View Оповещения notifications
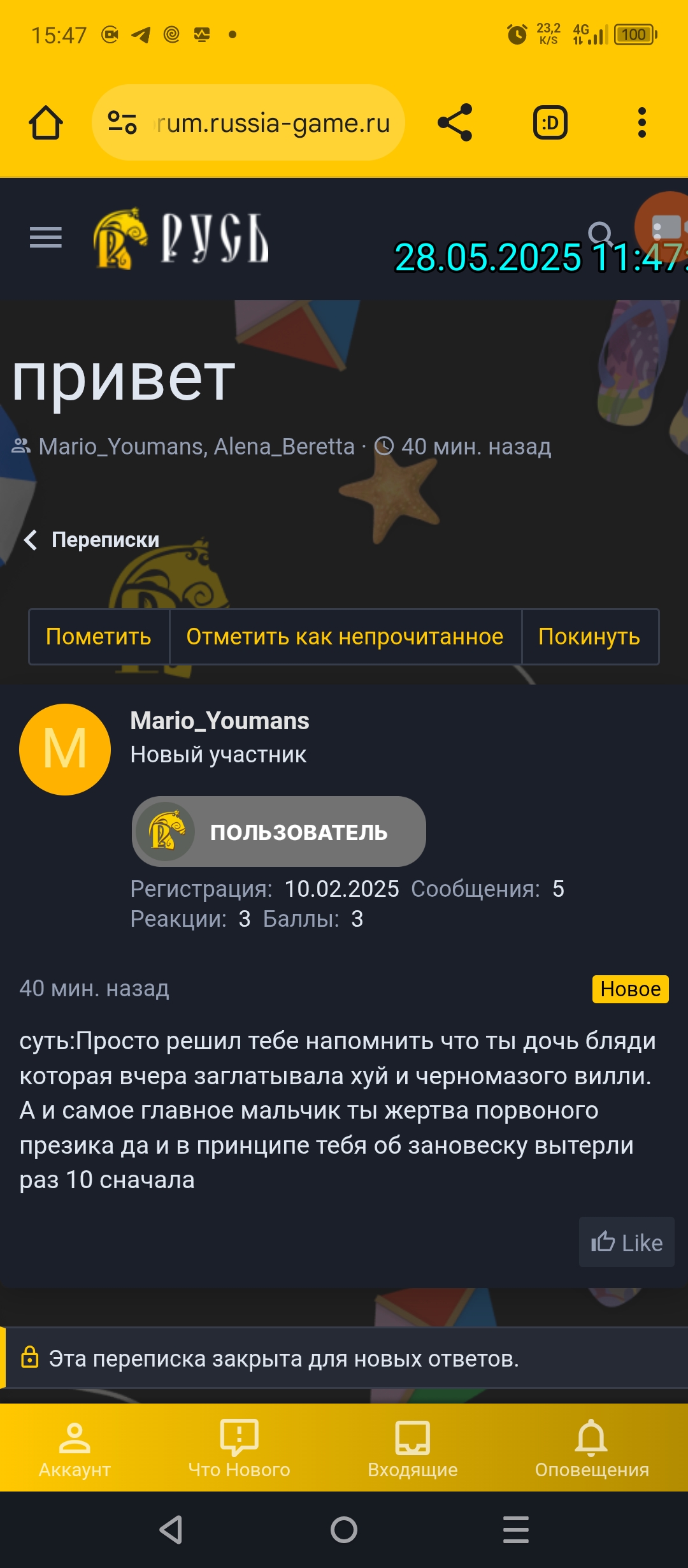 [592, 1447]
